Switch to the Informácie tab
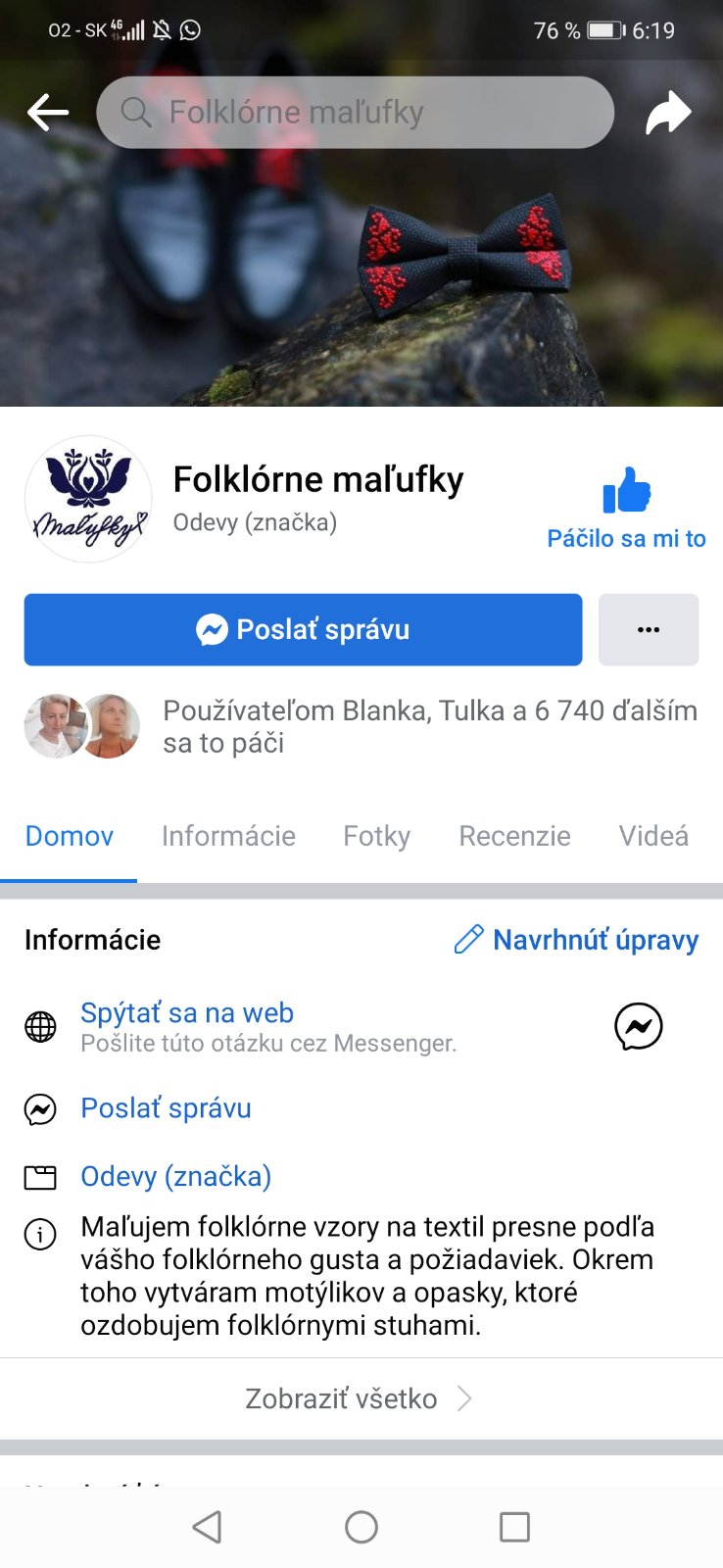This screenshot has height=1568, width=723. click(x=228, y=836)
